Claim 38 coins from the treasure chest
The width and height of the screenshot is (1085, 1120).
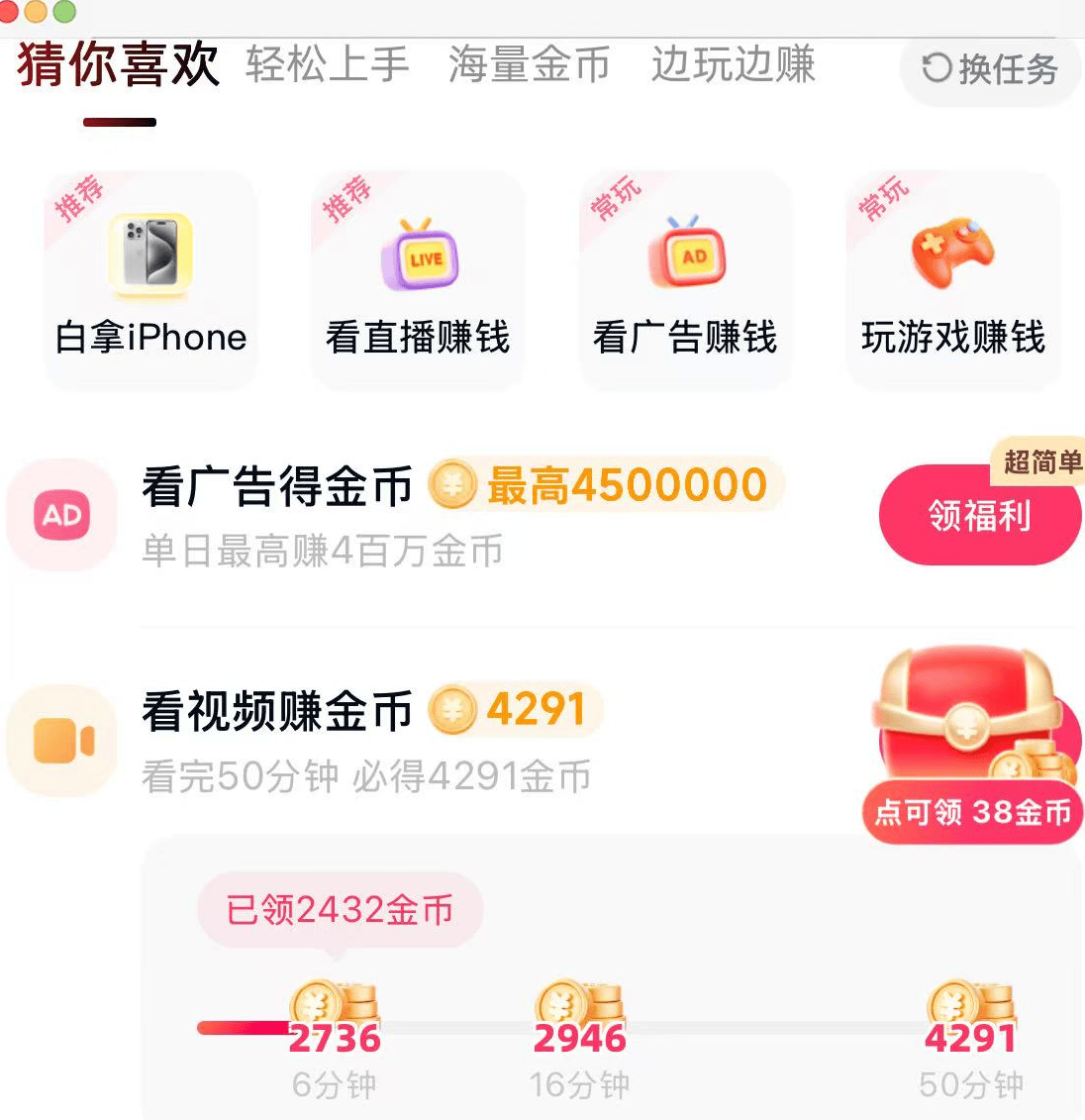coord(973,746)
